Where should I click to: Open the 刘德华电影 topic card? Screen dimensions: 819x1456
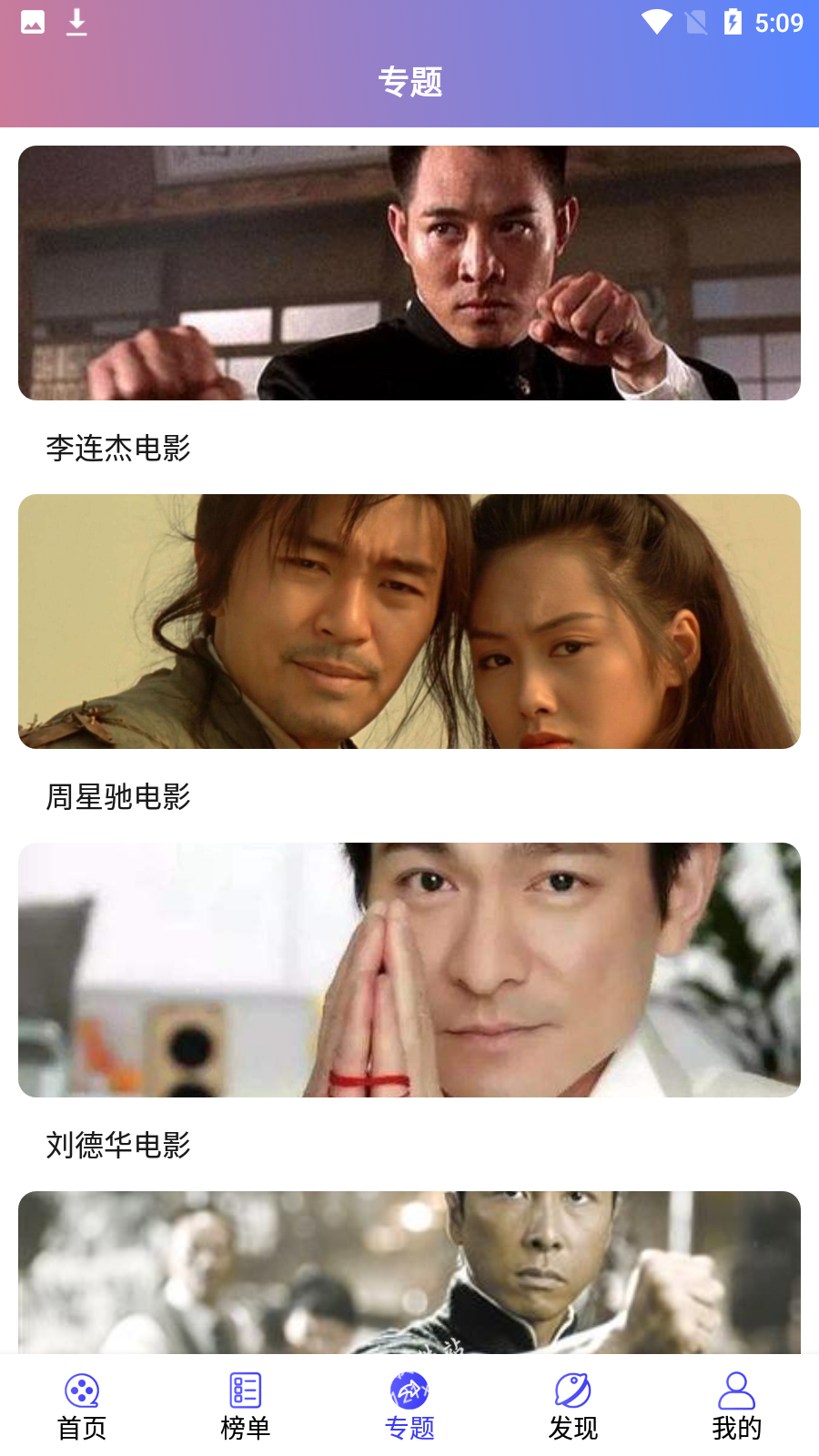pyautogui.click(x=409, y=970)
